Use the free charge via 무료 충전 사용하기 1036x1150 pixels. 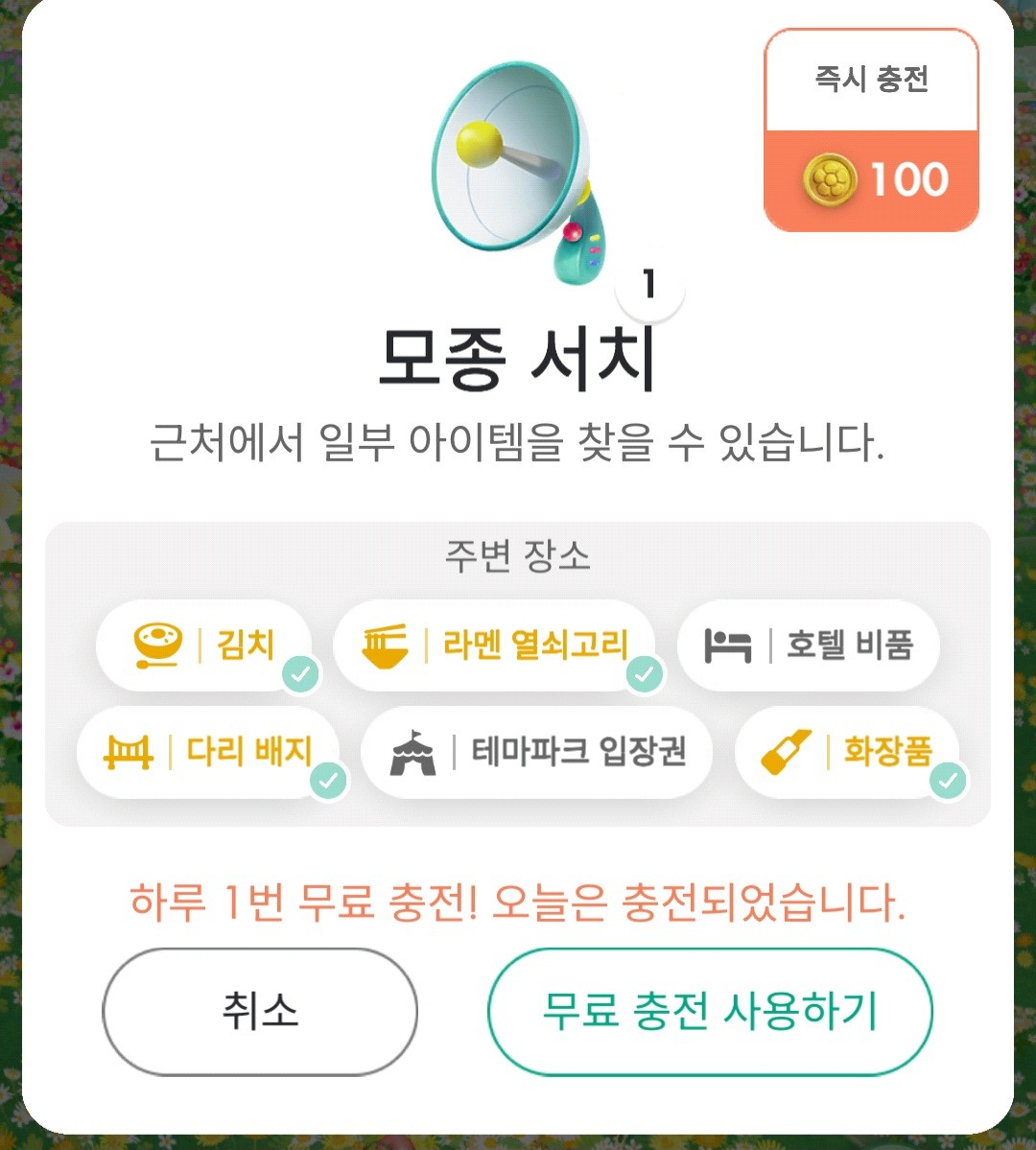710,1011
